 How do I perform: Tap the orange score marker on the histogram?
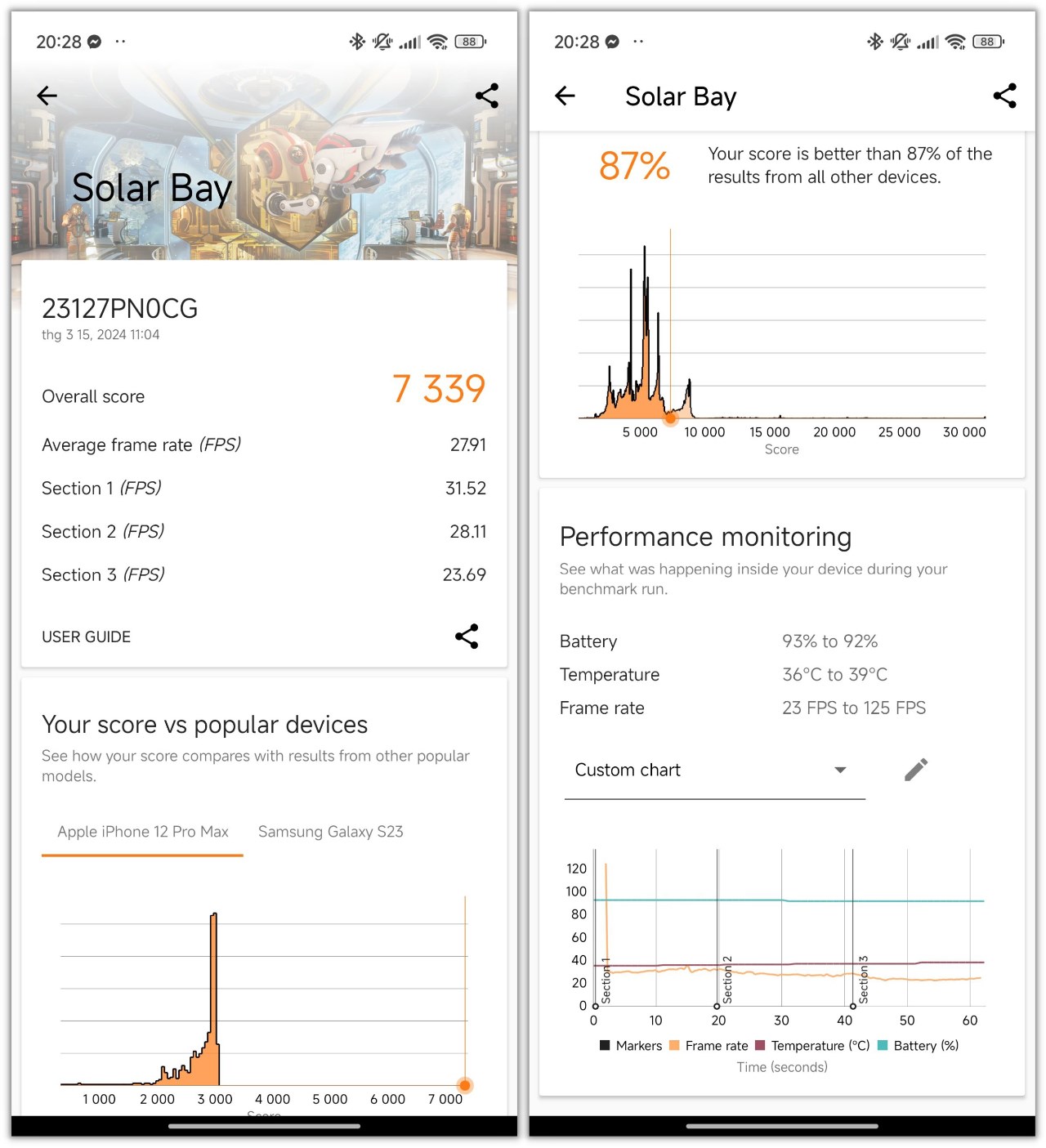click(x=670, y=418)
